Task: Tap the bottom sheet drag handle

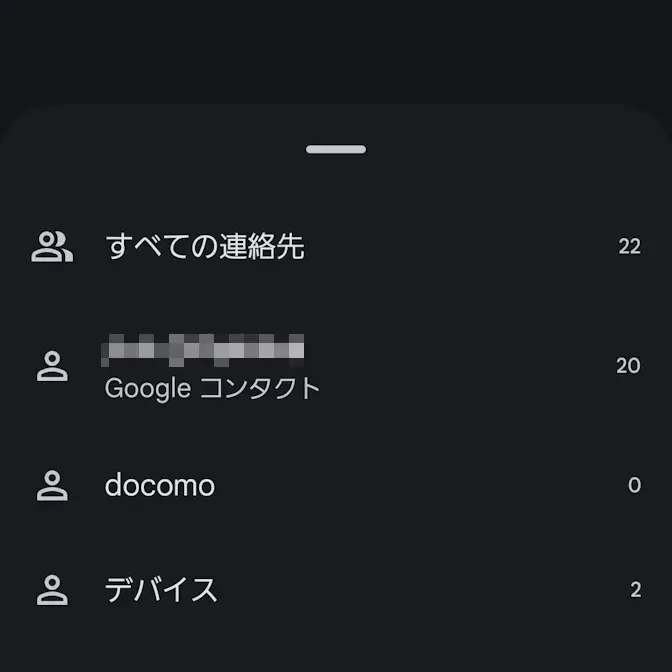Action: pos(336,150)
